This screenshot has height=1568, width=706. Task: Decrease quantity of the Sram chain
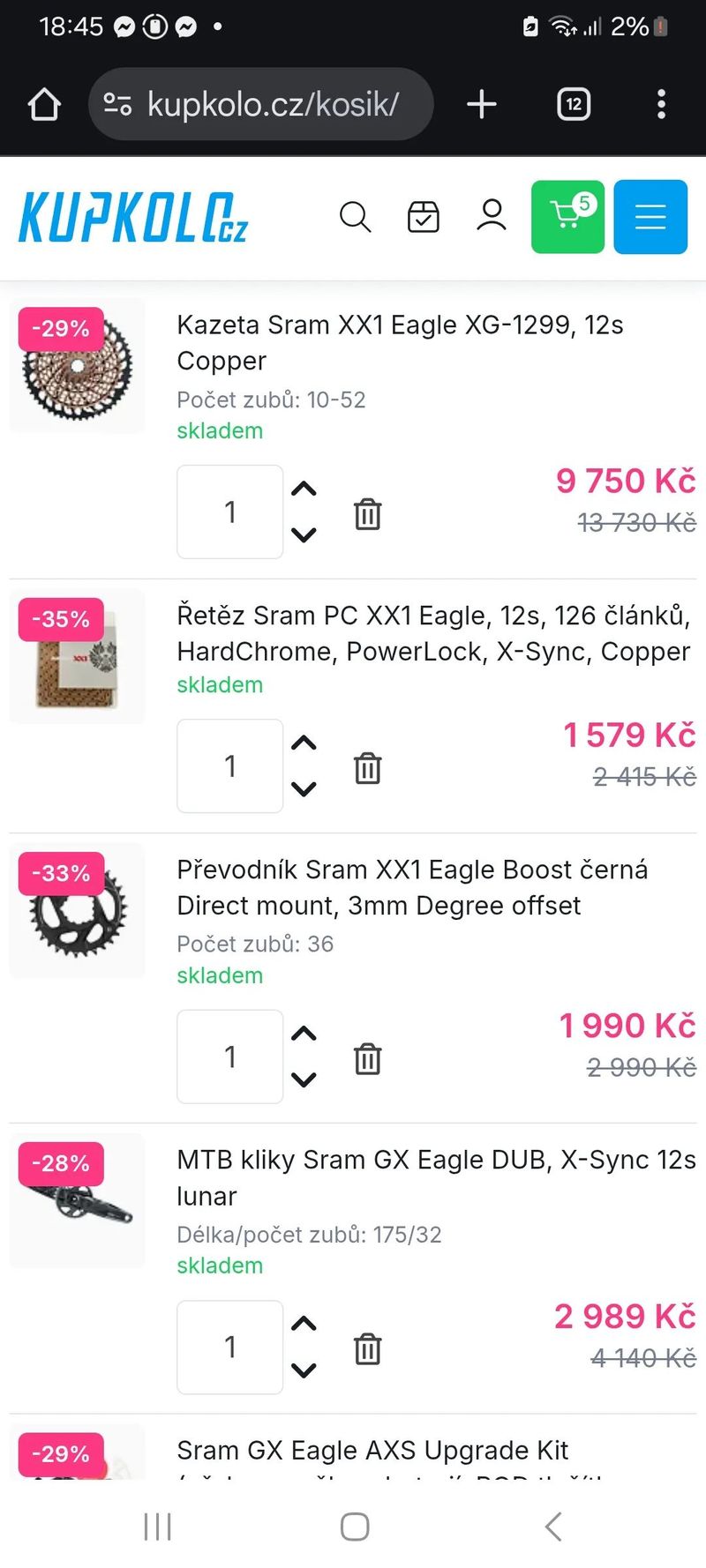pos(304,790)
